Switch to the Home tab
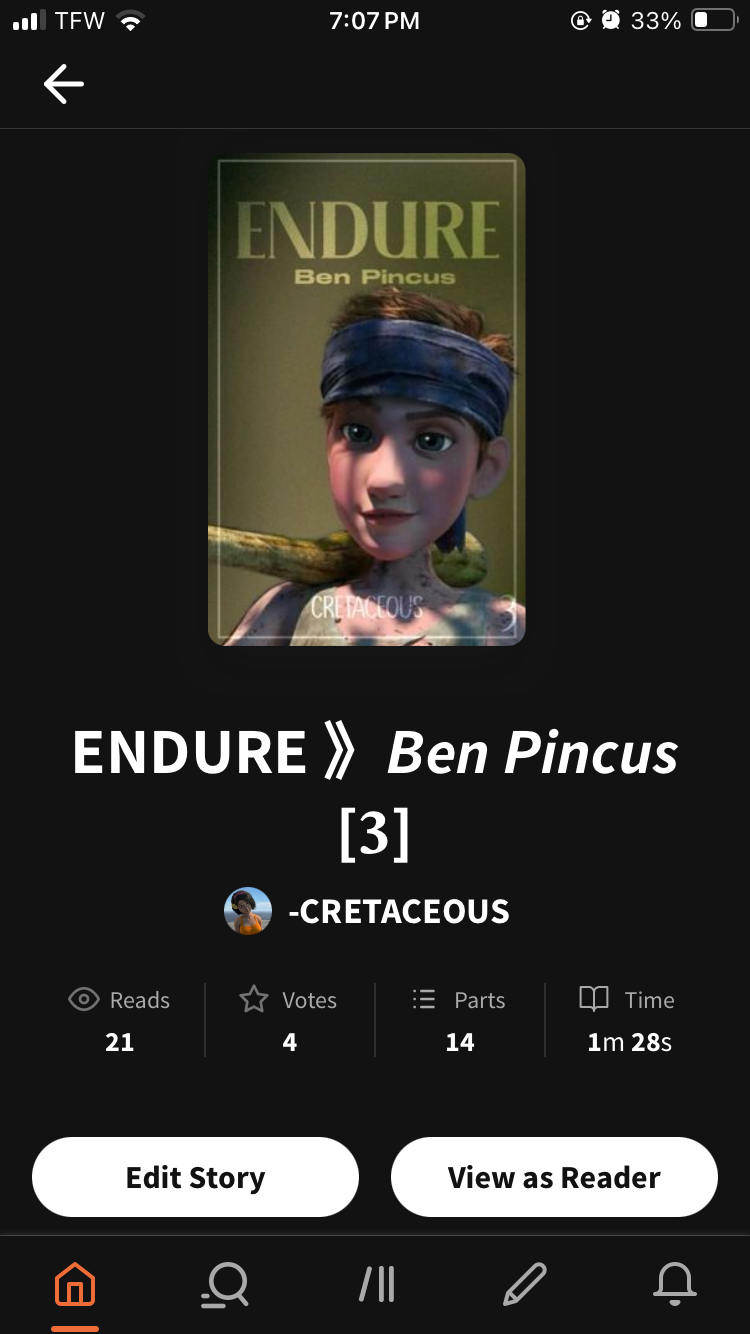 tap(75, 1283)
